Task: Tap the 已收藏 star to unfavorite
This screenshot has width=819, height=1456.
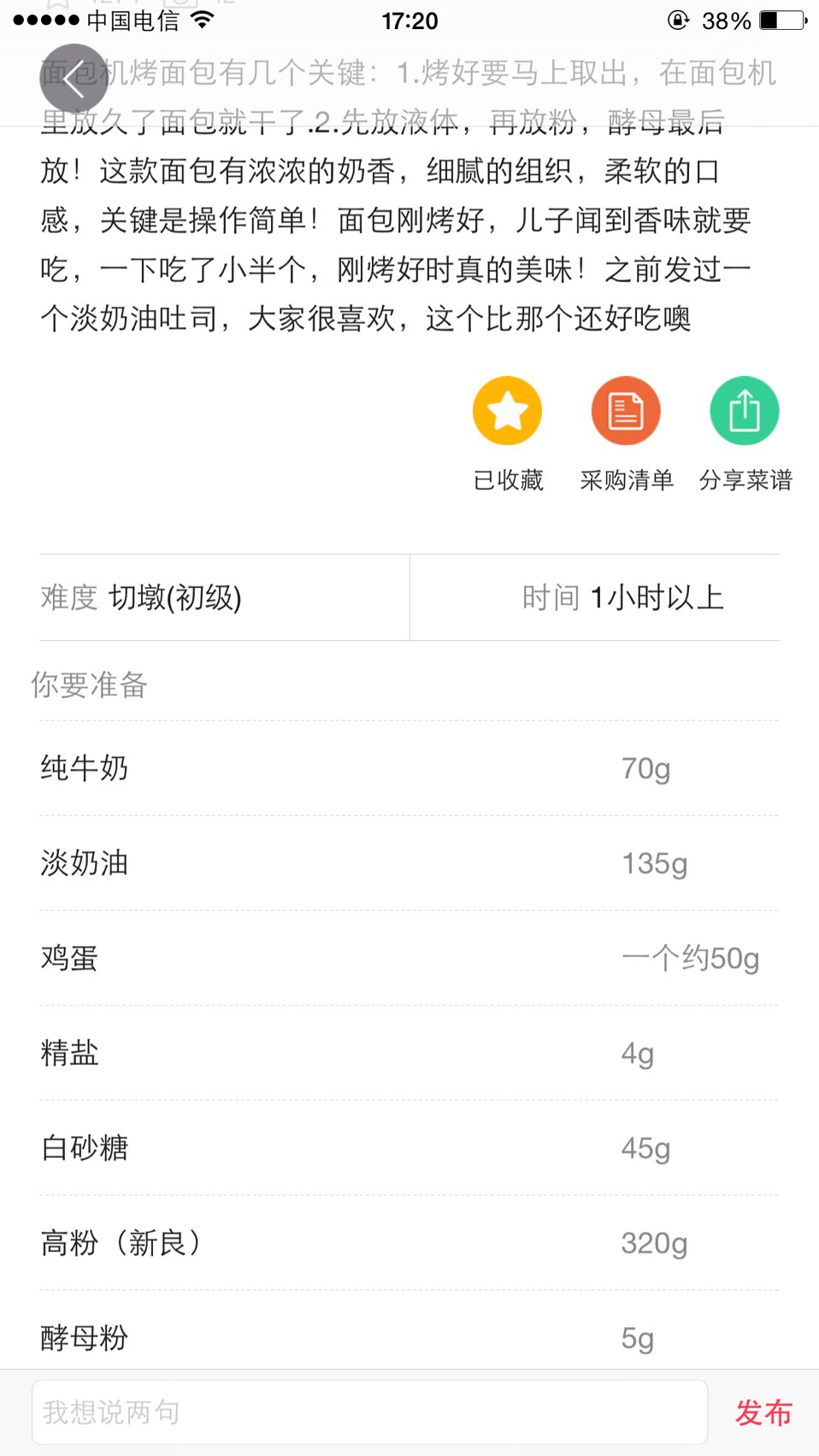Action: tap(508, 411)
